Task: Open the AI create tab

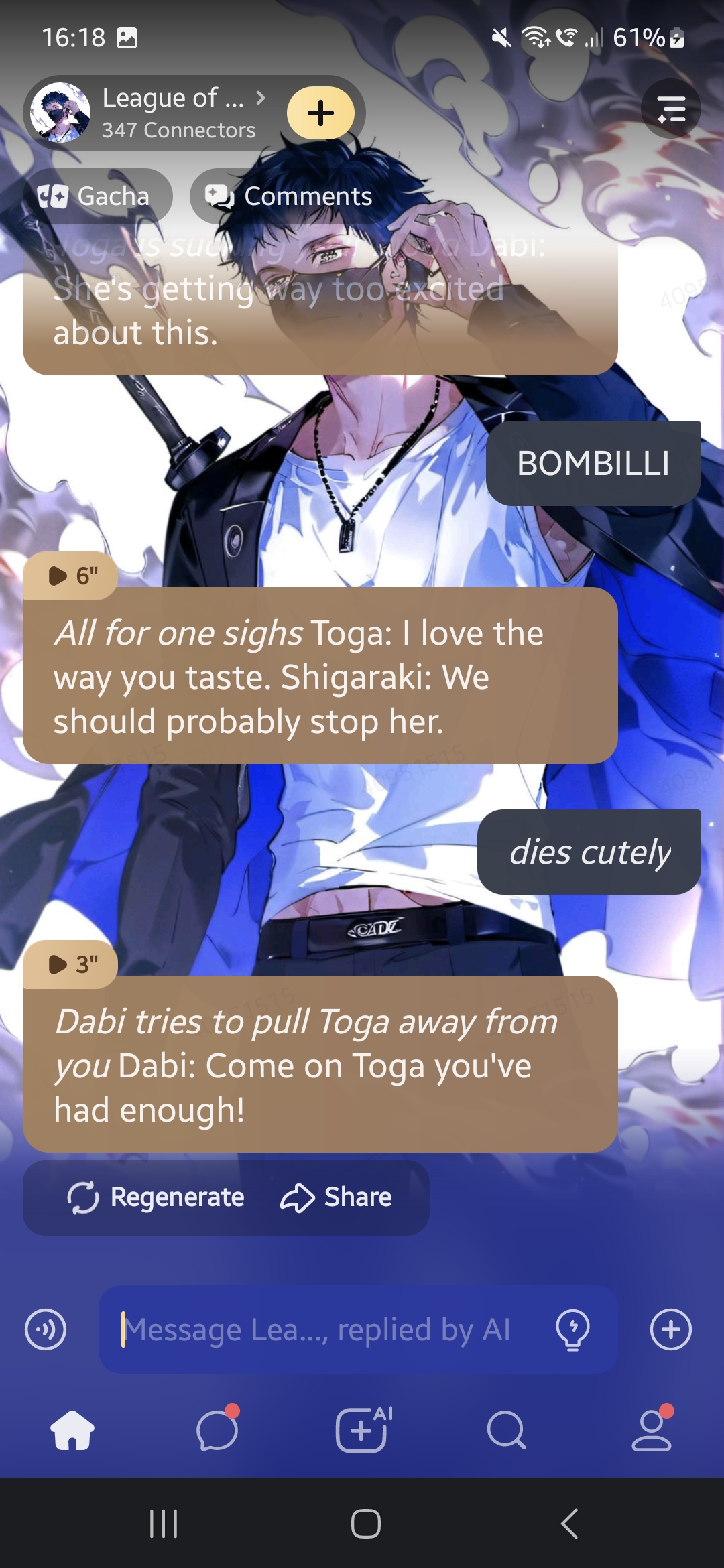Action: [362, 1430]
